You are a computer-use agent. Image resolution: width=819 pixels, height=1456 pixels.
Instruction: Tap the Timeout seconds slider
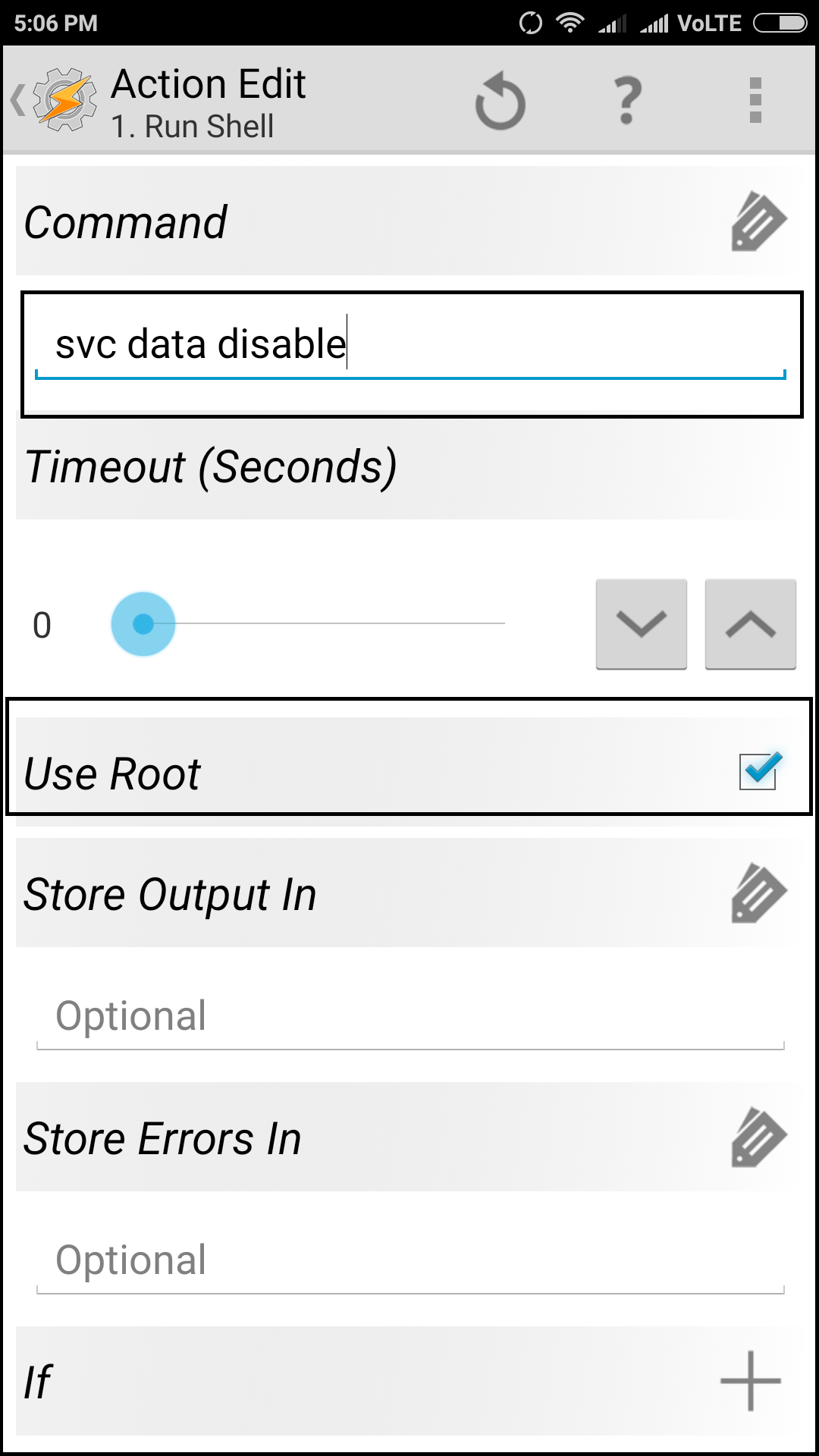pyautogui.click(x=307, y=623)
